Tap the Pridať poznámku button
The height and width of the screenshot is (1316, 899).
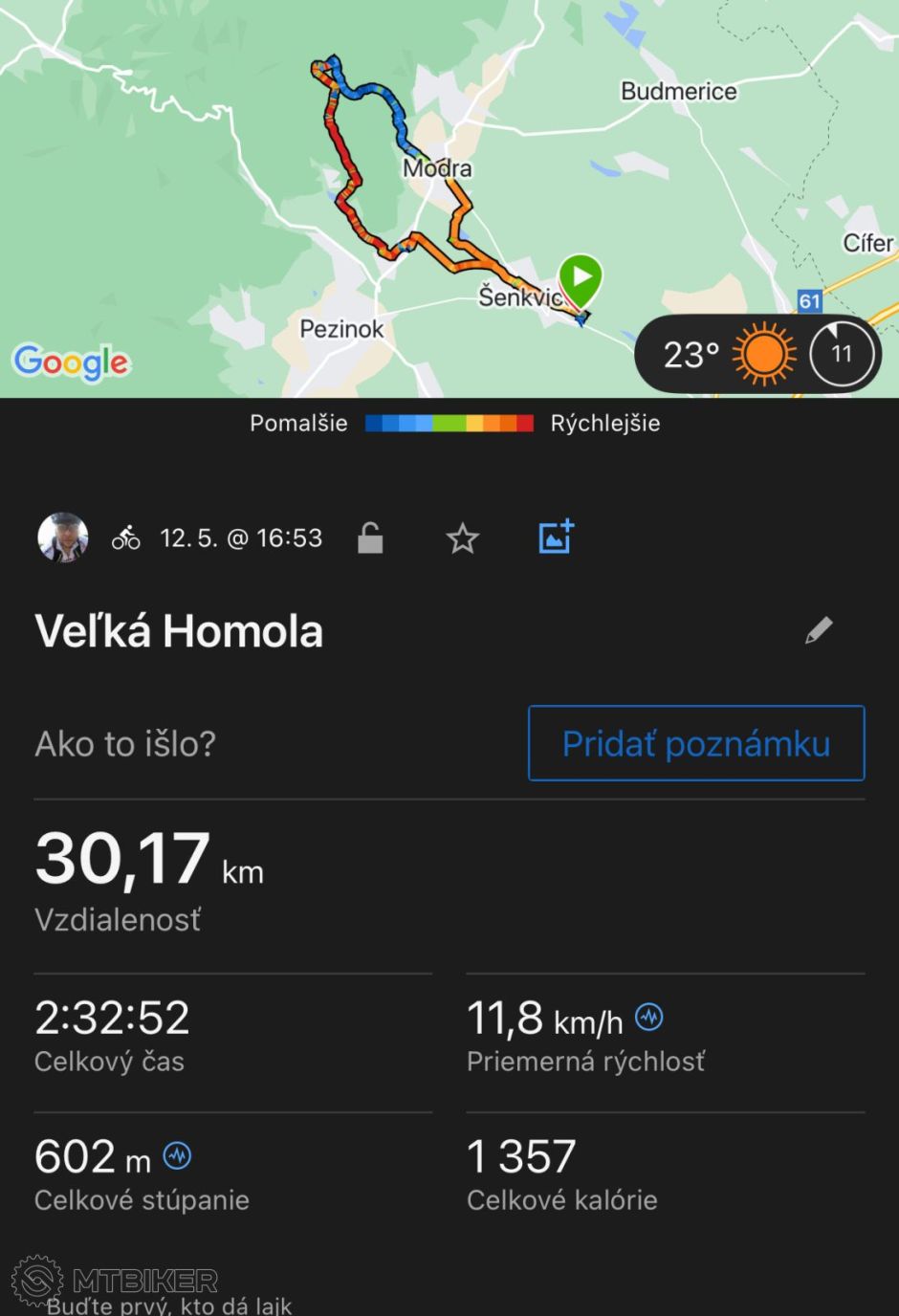click(695, 743)
